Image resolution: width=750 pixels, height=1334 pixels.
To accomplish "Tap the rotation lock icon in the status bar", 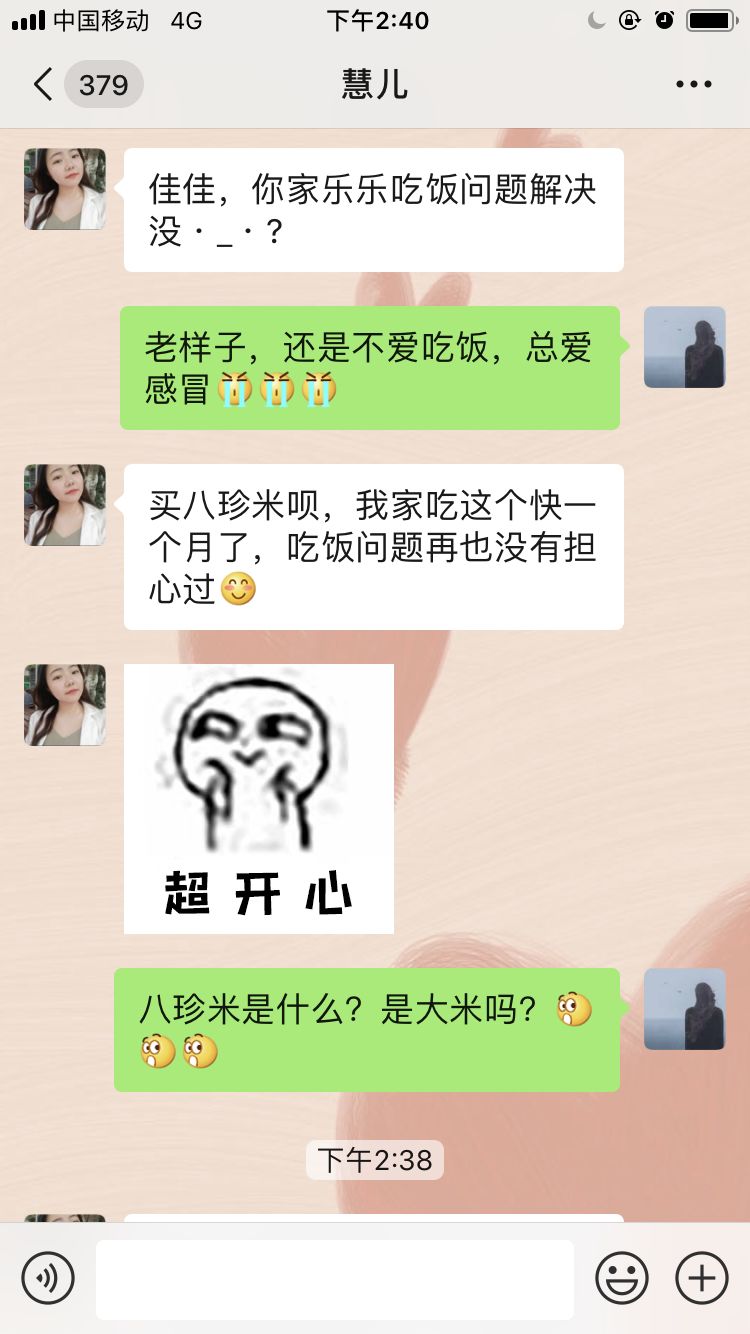I will tap(628, 18).
